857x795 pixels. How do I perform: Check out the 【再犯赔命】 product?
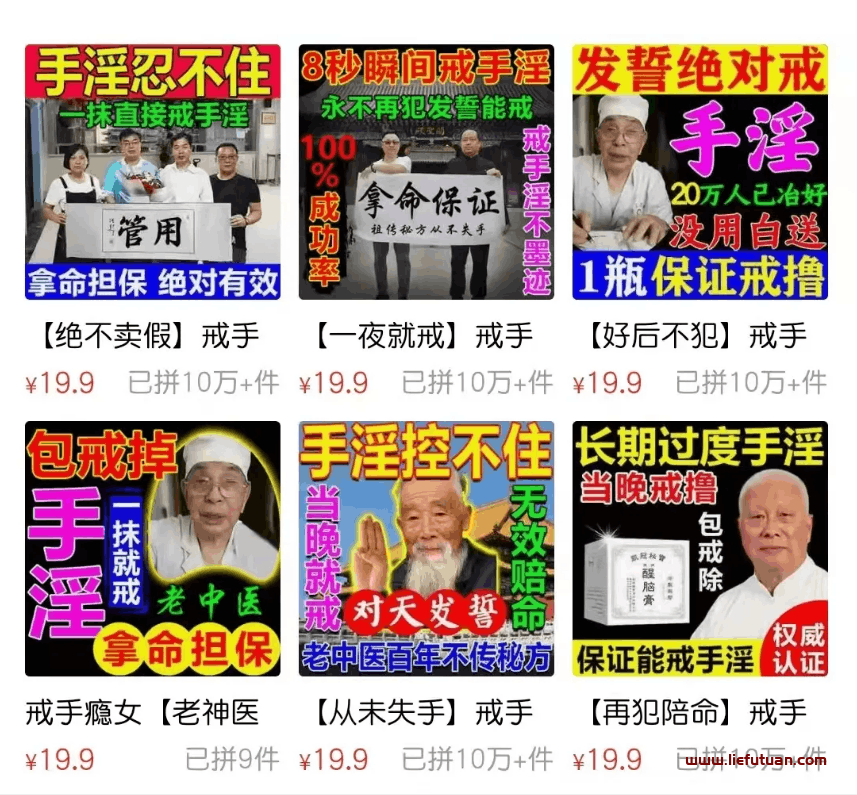click(699, 549)
